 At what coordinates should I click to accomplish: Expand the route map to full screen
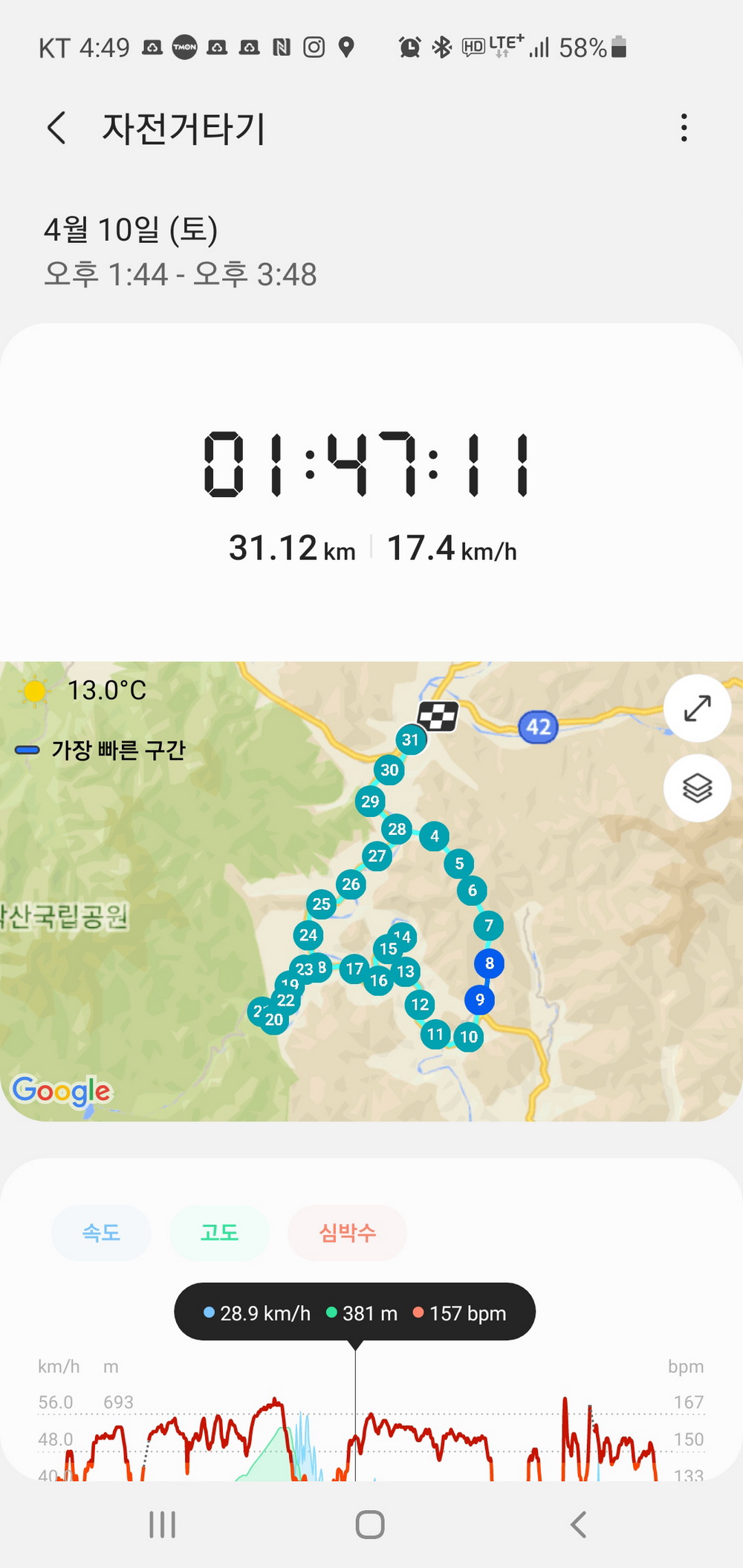tap(697, 709)
